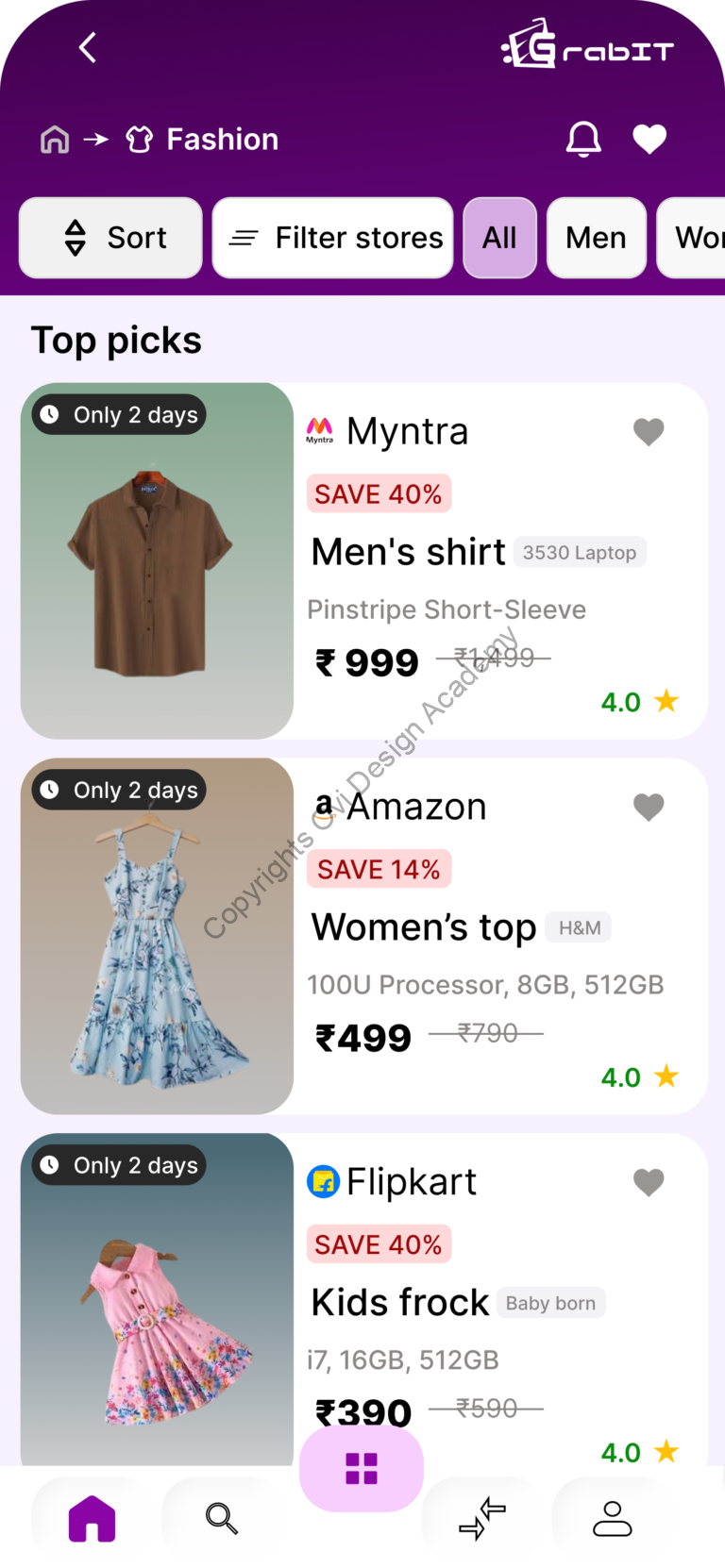Open Filter stores
This screenshot has width=725, height=1568.
(333, 238)
